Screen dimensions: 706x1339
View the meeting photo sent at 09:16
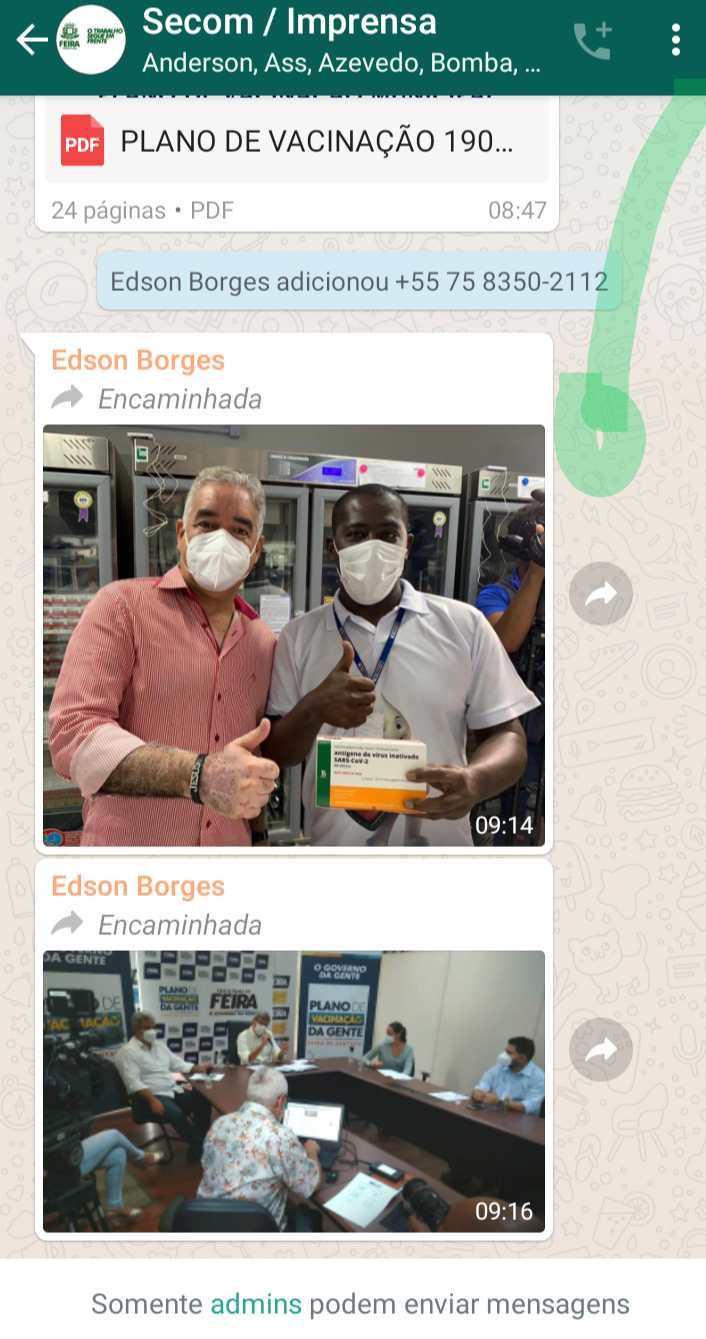(x=294, y=1091)
